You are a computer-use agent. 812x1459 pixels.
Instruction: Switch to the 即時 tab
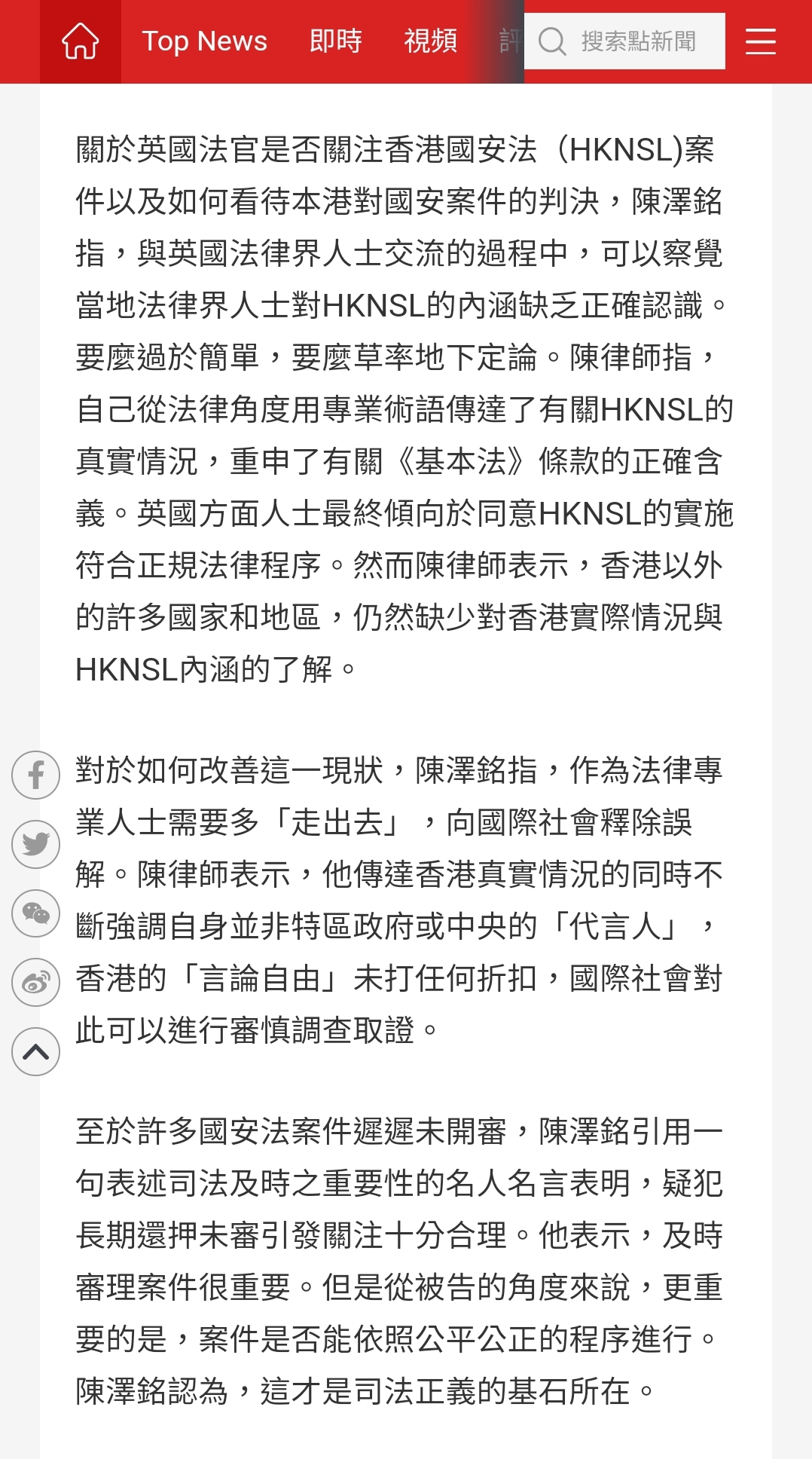tap(335, 41)
